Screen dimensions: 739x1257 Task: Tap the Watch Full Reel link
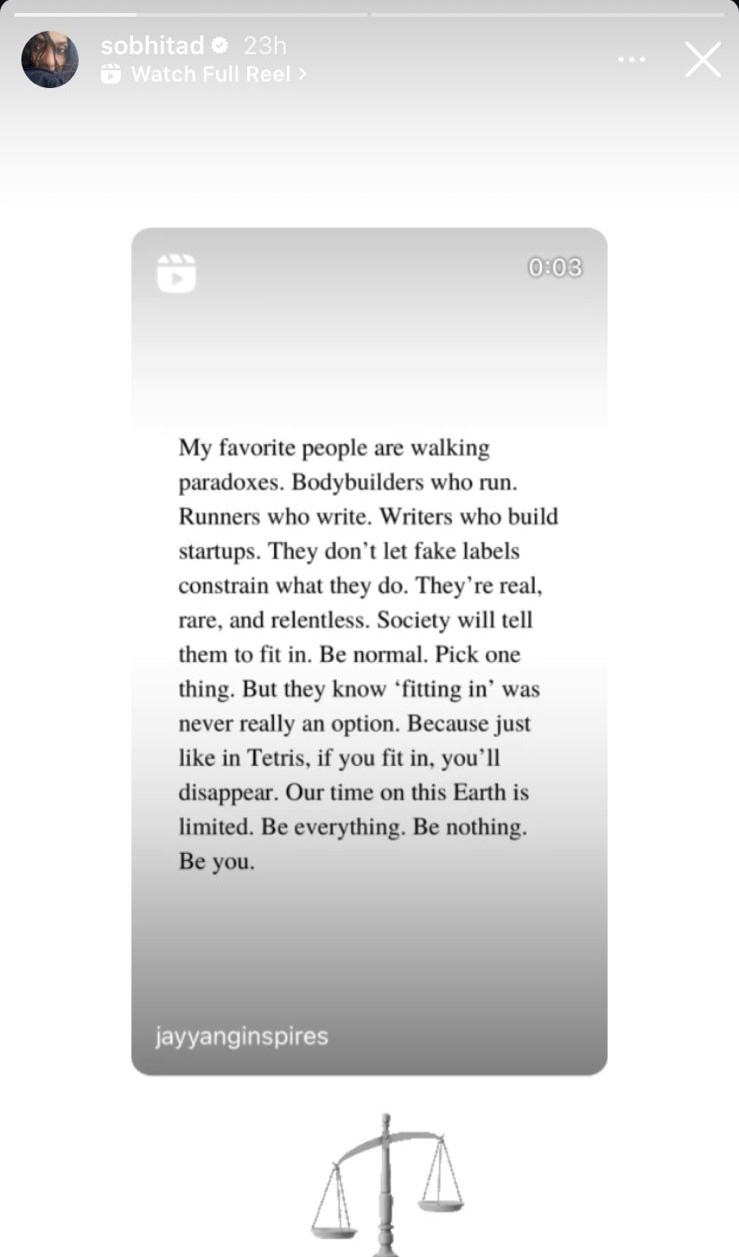tap(205, 74)
